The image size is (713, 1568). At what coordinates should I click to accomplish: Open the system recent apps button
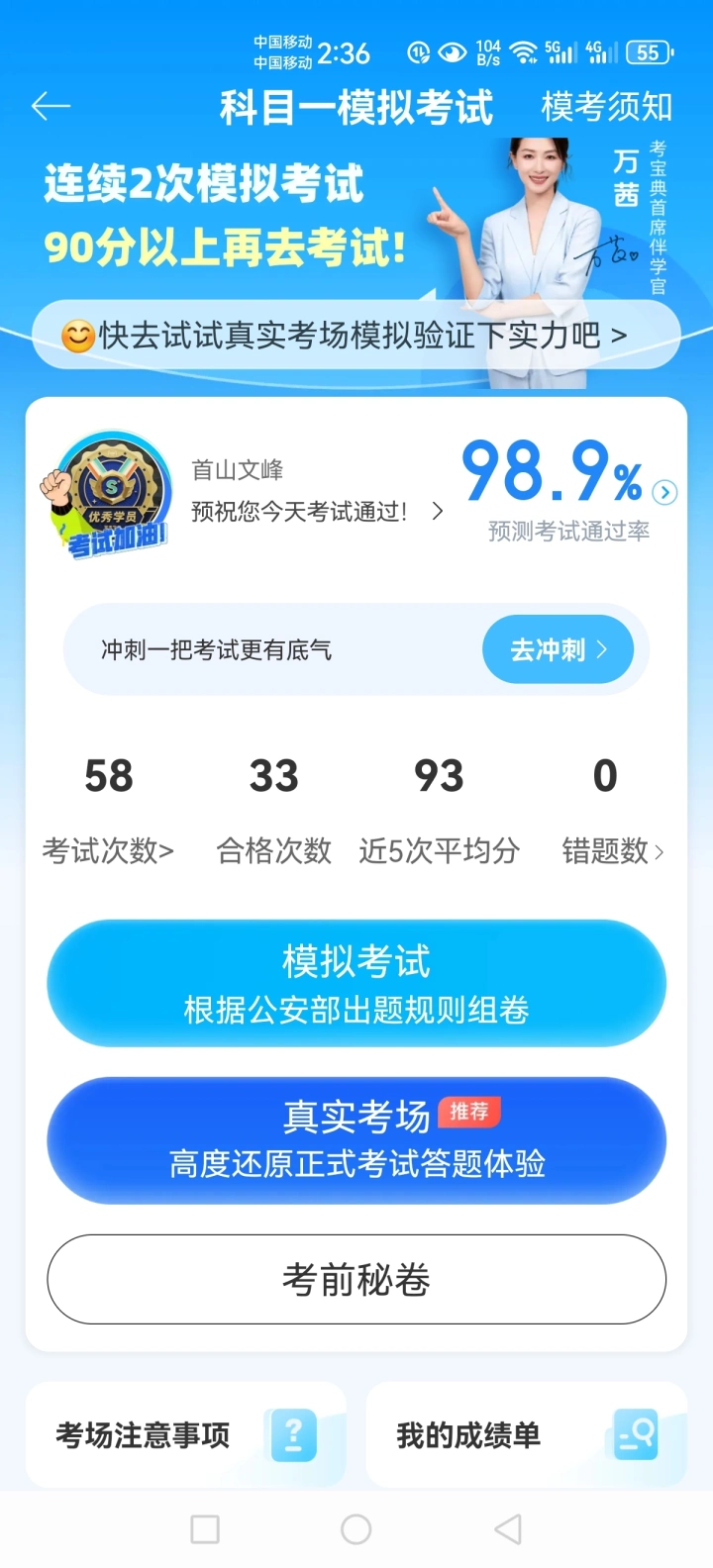(x=205, y=1529)
